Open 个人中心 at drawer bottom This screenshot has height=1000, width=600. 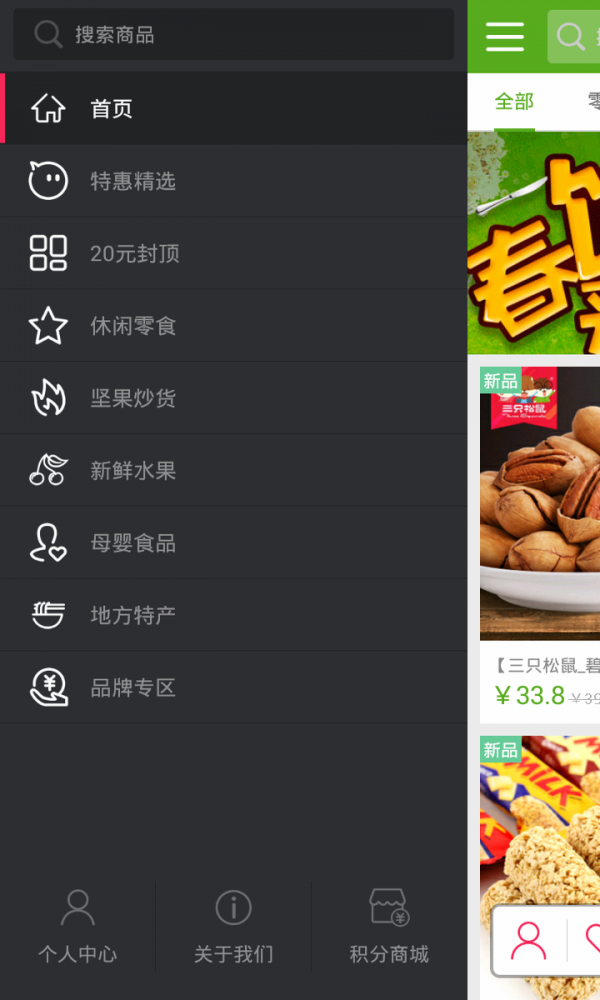pos(78,927)
